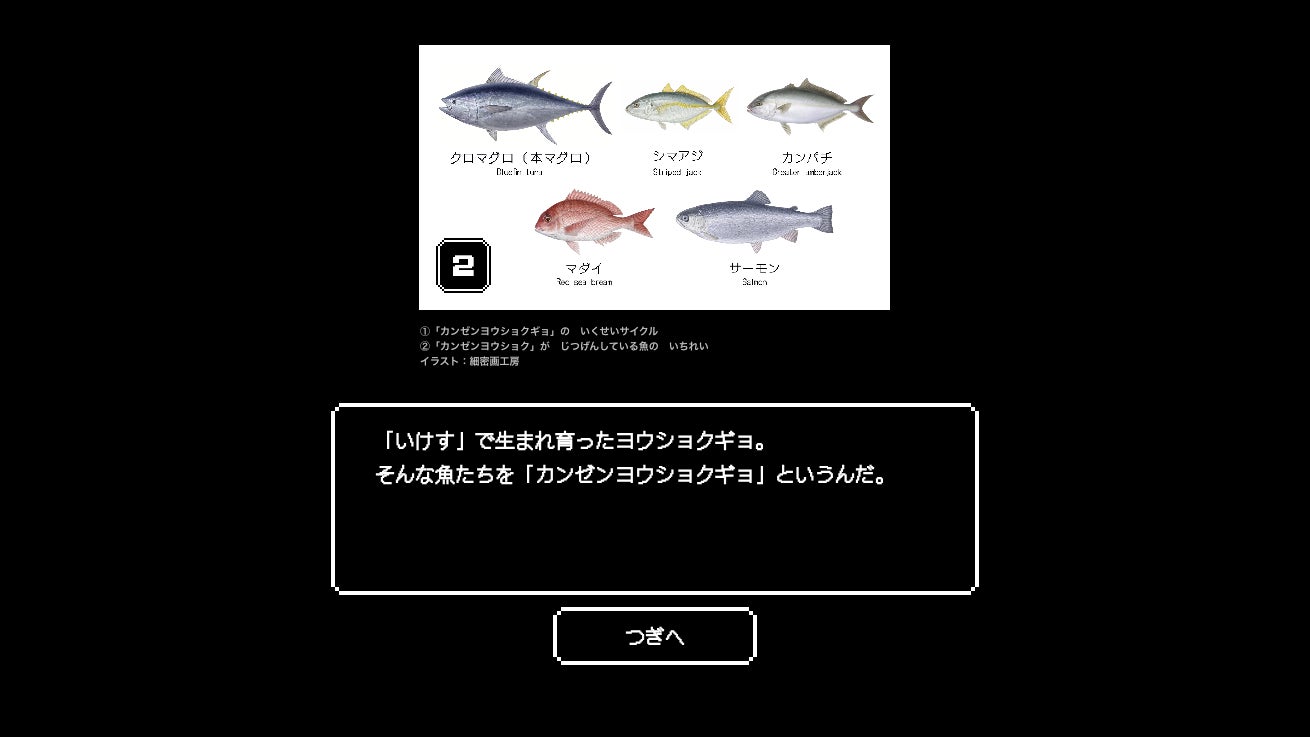Viewport: 1310px width, 737px height.
Task: Tap the つぎへ button to continue
Action: pos(655,636)
